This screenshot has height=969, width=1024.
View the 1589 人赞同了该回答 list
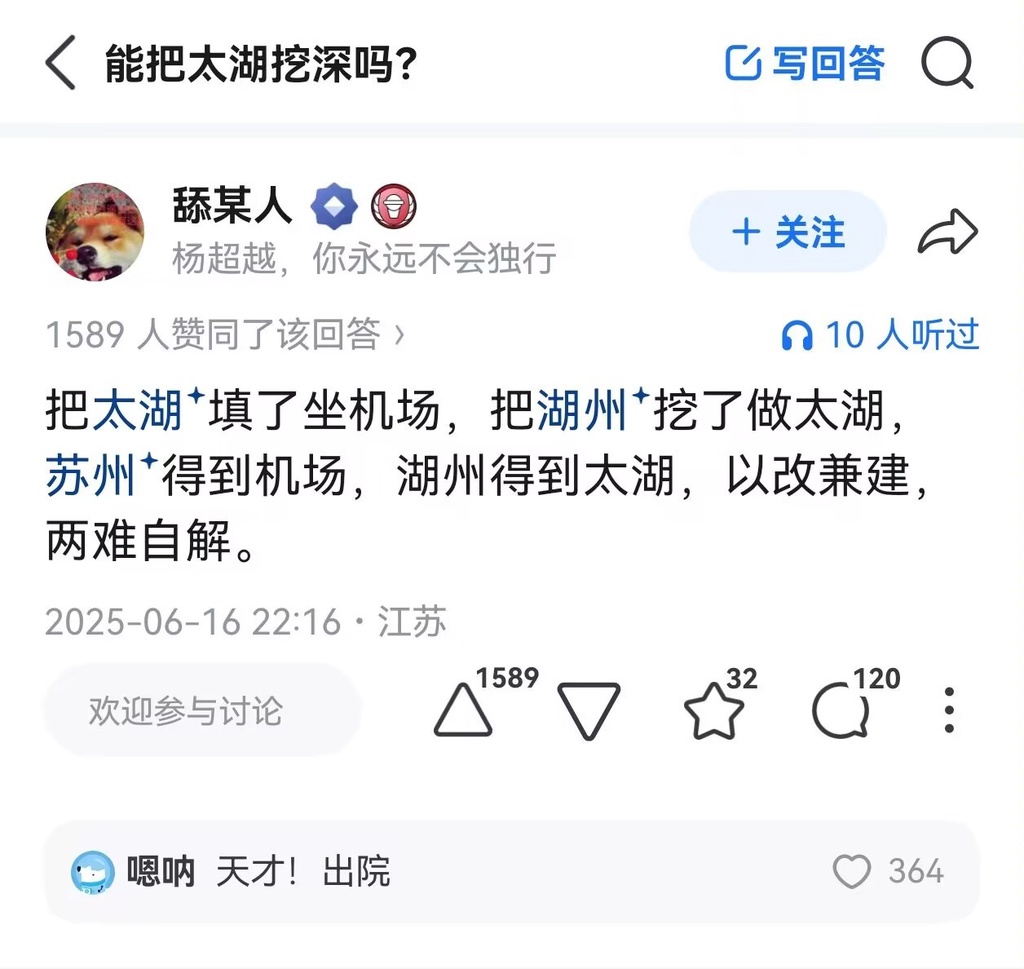point(225,335)
